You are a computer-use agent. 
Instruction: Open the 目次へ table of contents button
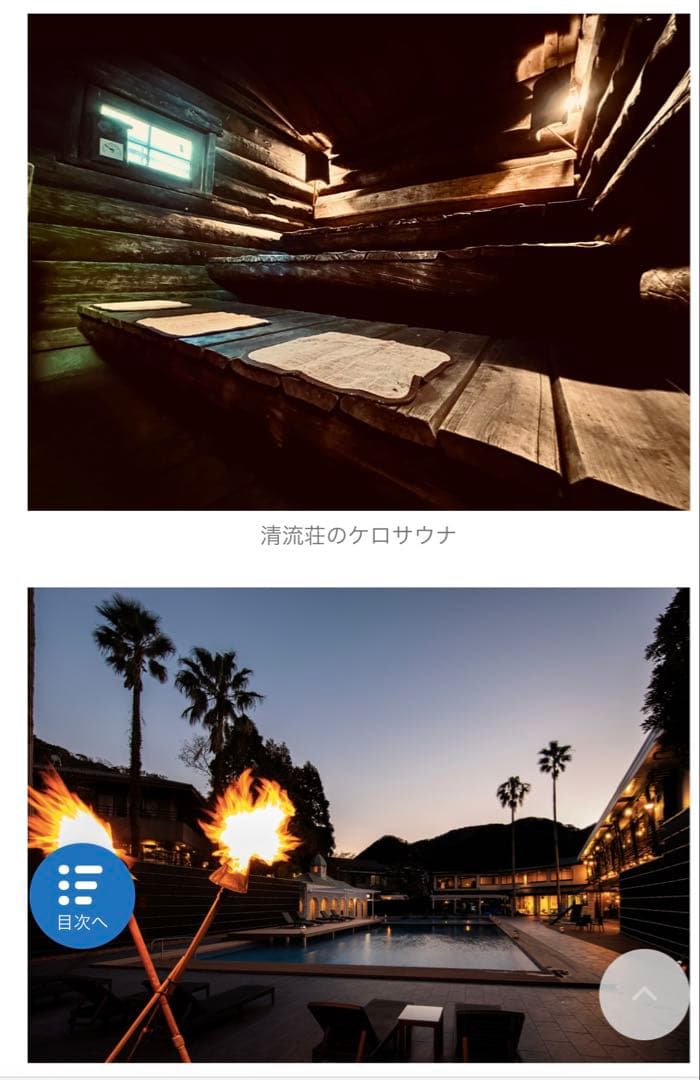82,895
